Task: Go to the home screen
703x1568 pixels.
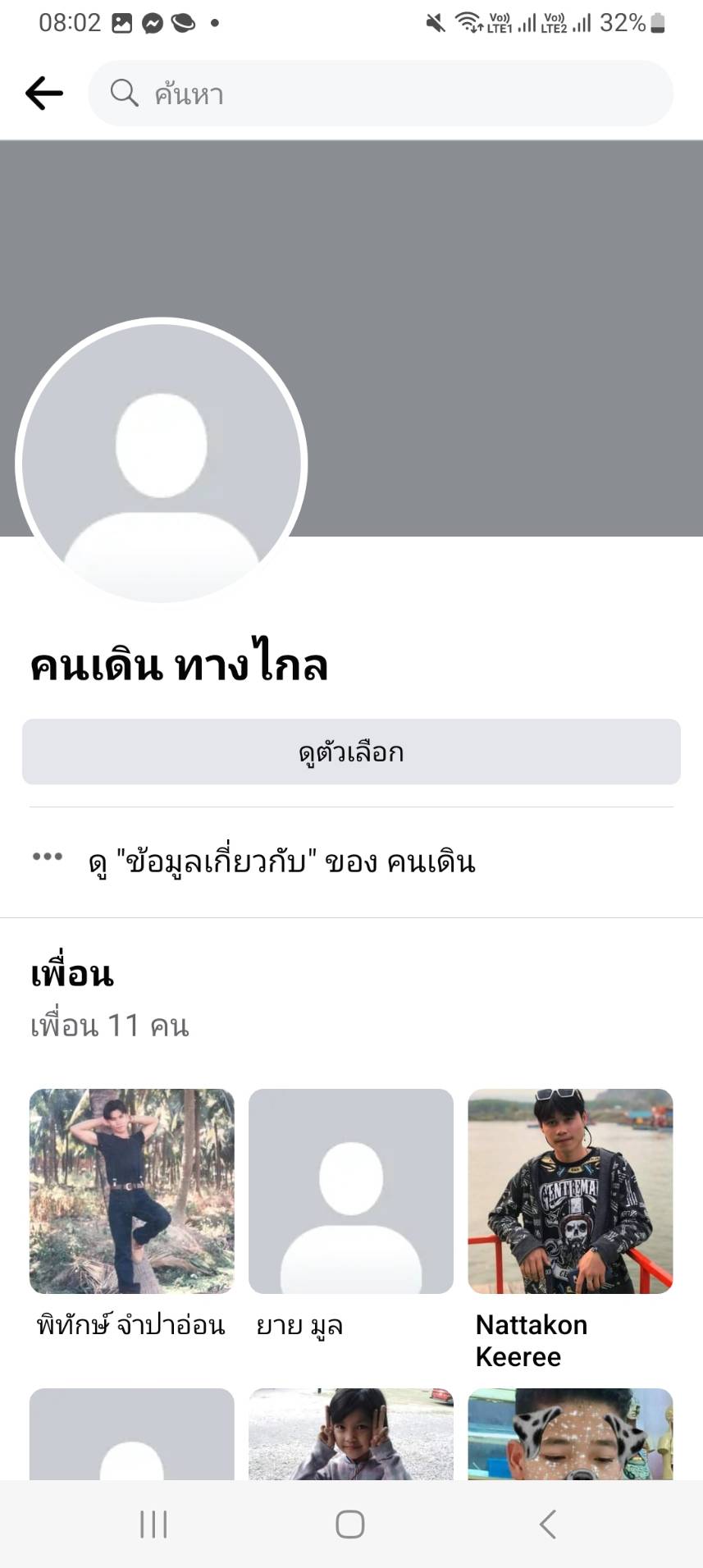Action: click(x=350, y=1525)
